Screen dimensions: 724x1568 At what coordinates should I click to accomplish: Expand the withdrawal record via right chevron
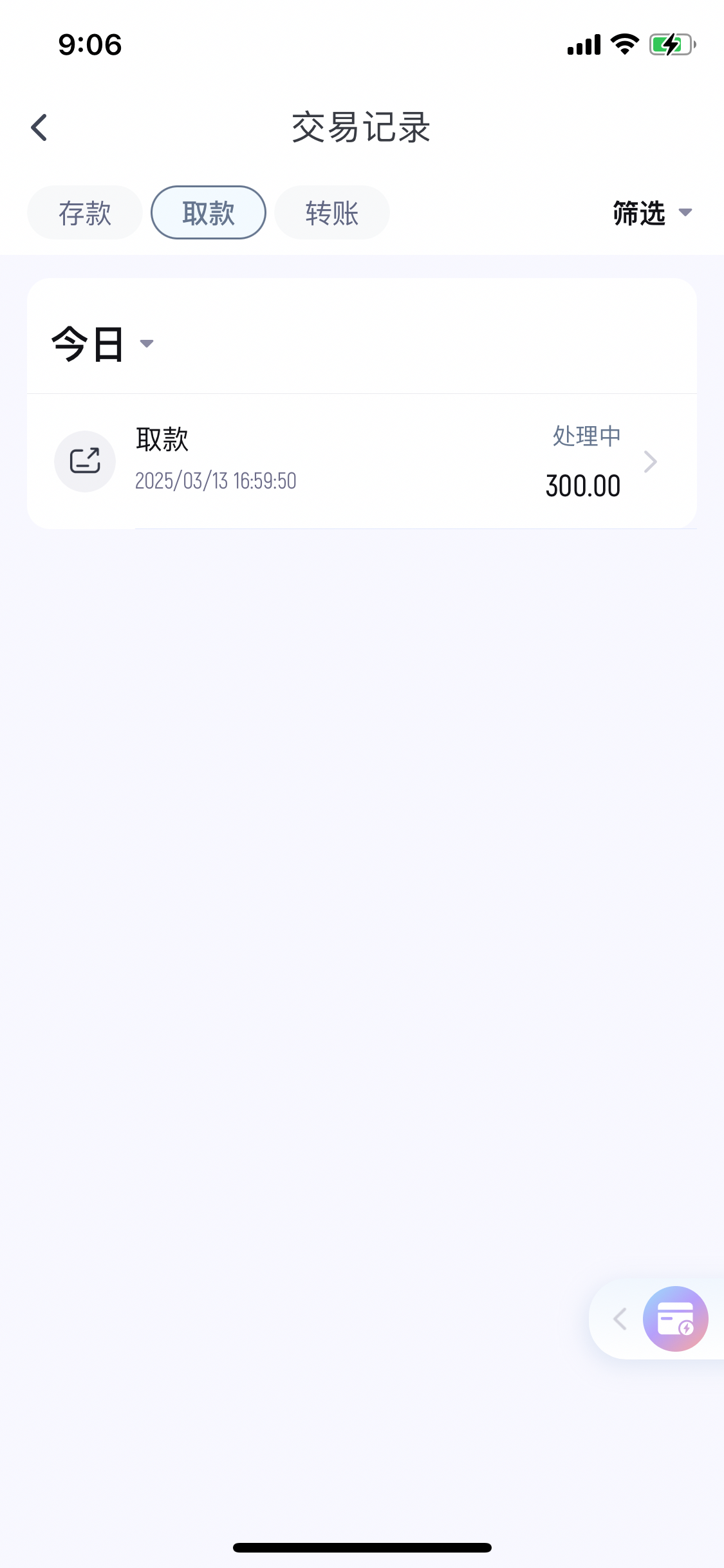[651, 461]
